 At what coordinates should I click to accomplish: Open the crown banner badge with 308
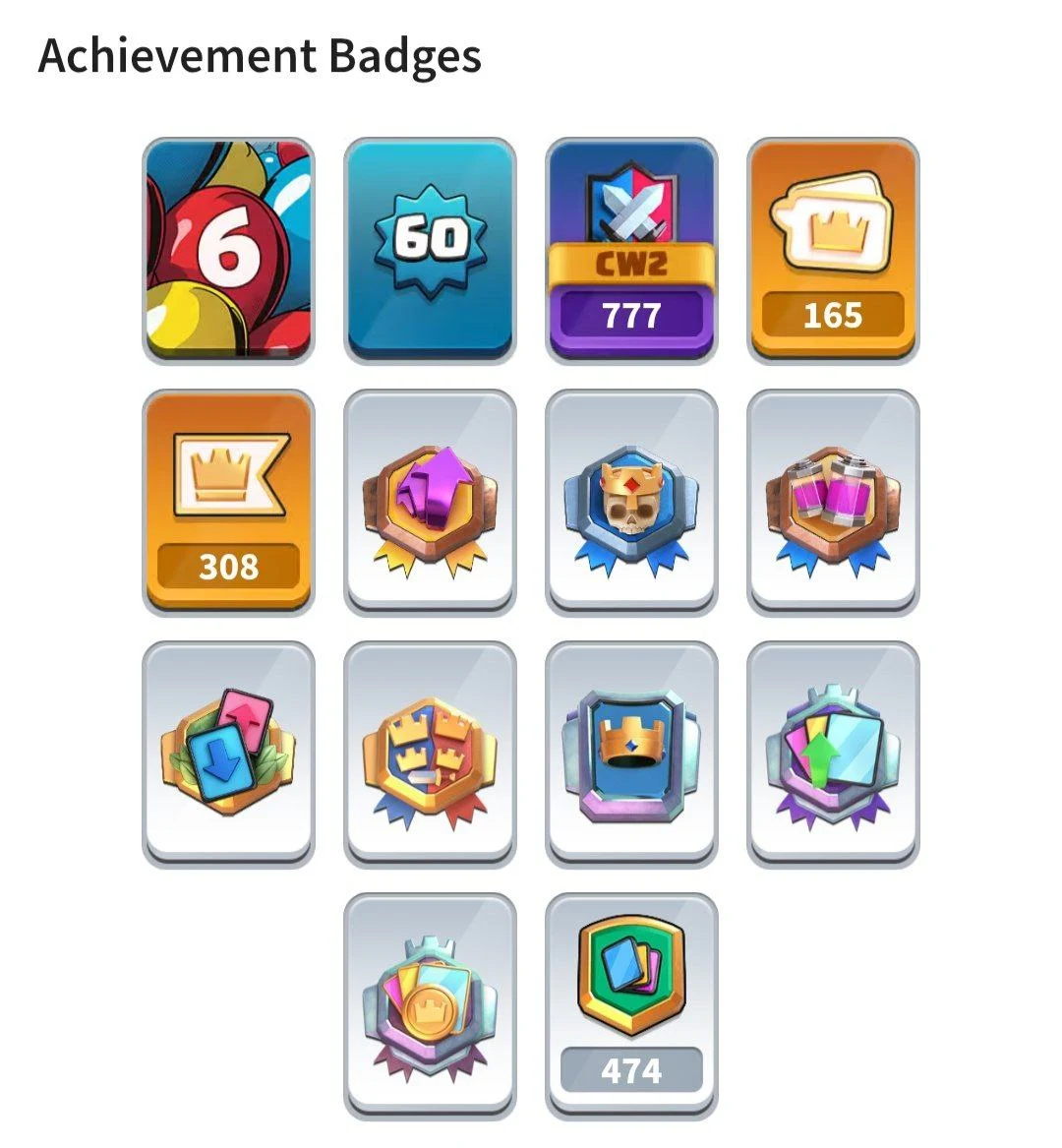[228, 502]
